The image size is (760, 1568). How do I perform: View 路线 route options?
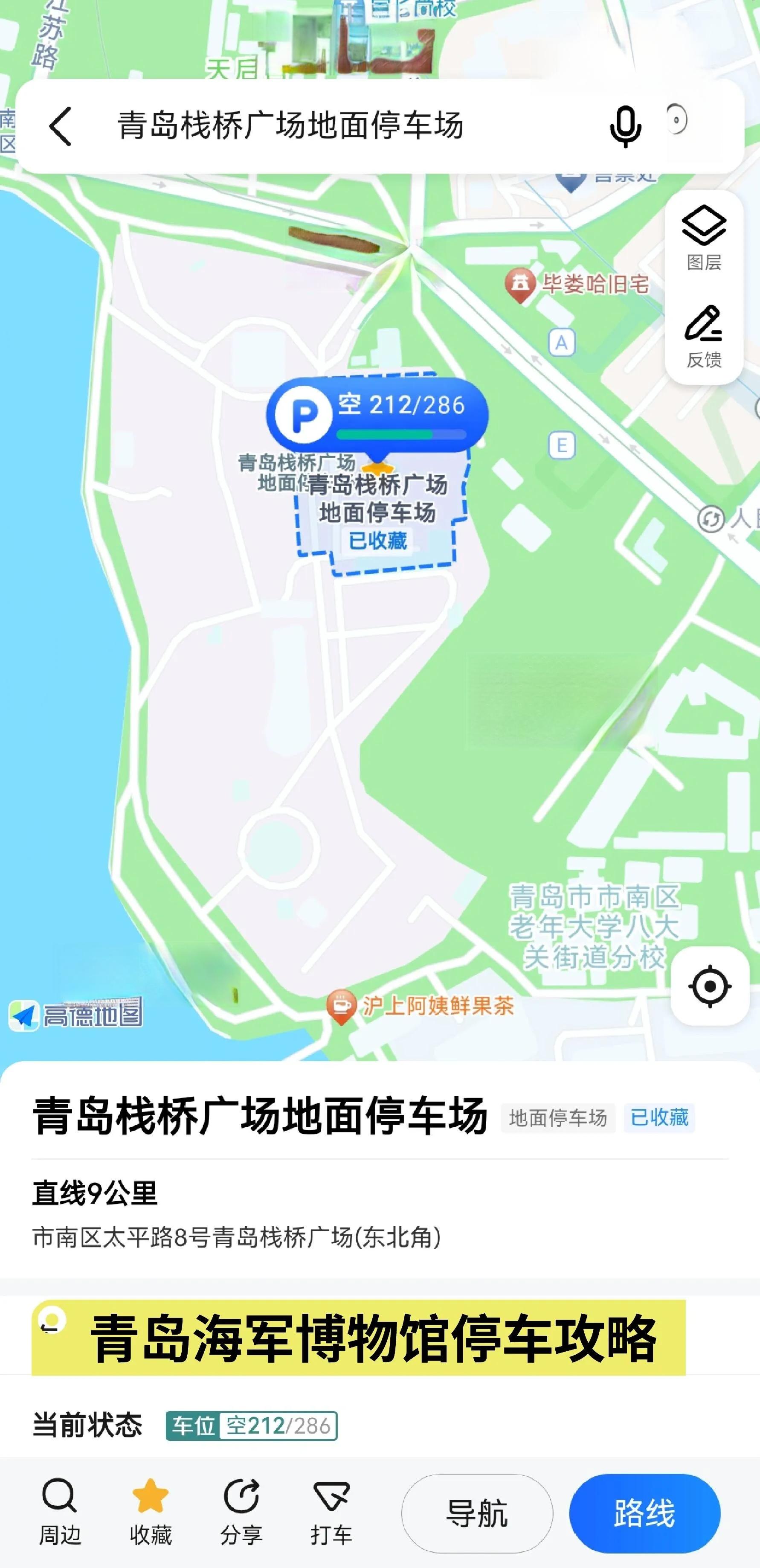click(644, 1513)
